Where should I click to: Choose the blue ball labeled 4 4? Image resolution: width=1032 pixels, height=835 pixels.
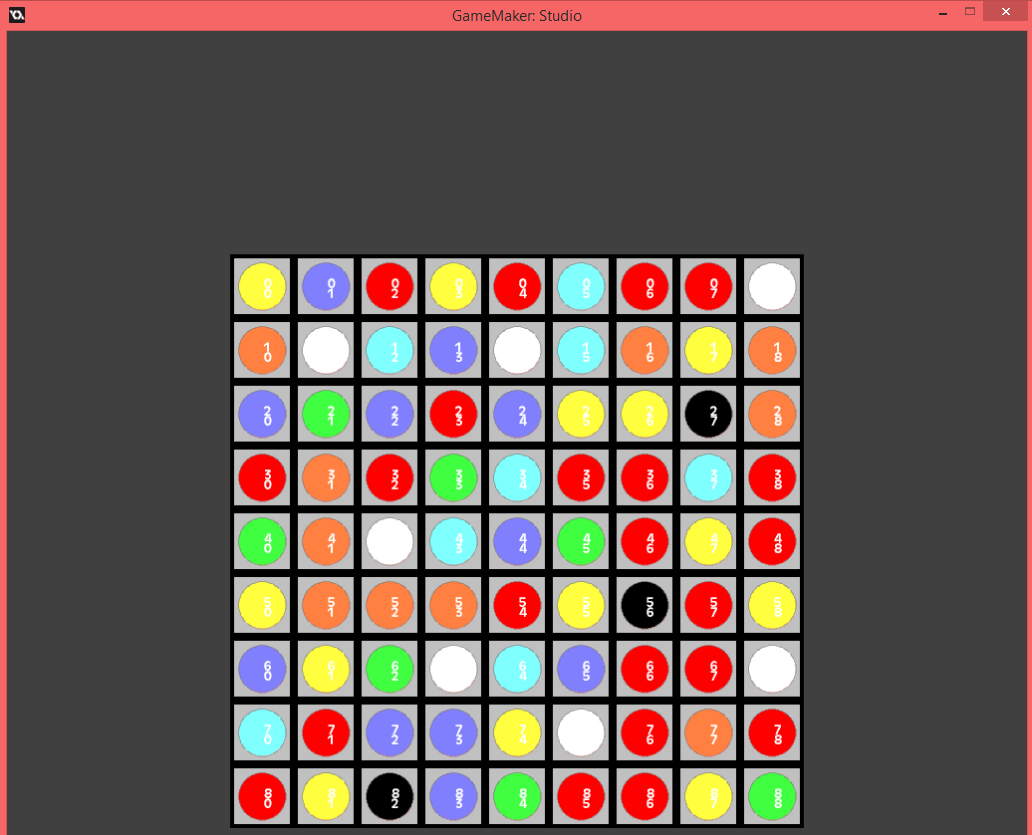pos(517,541)
